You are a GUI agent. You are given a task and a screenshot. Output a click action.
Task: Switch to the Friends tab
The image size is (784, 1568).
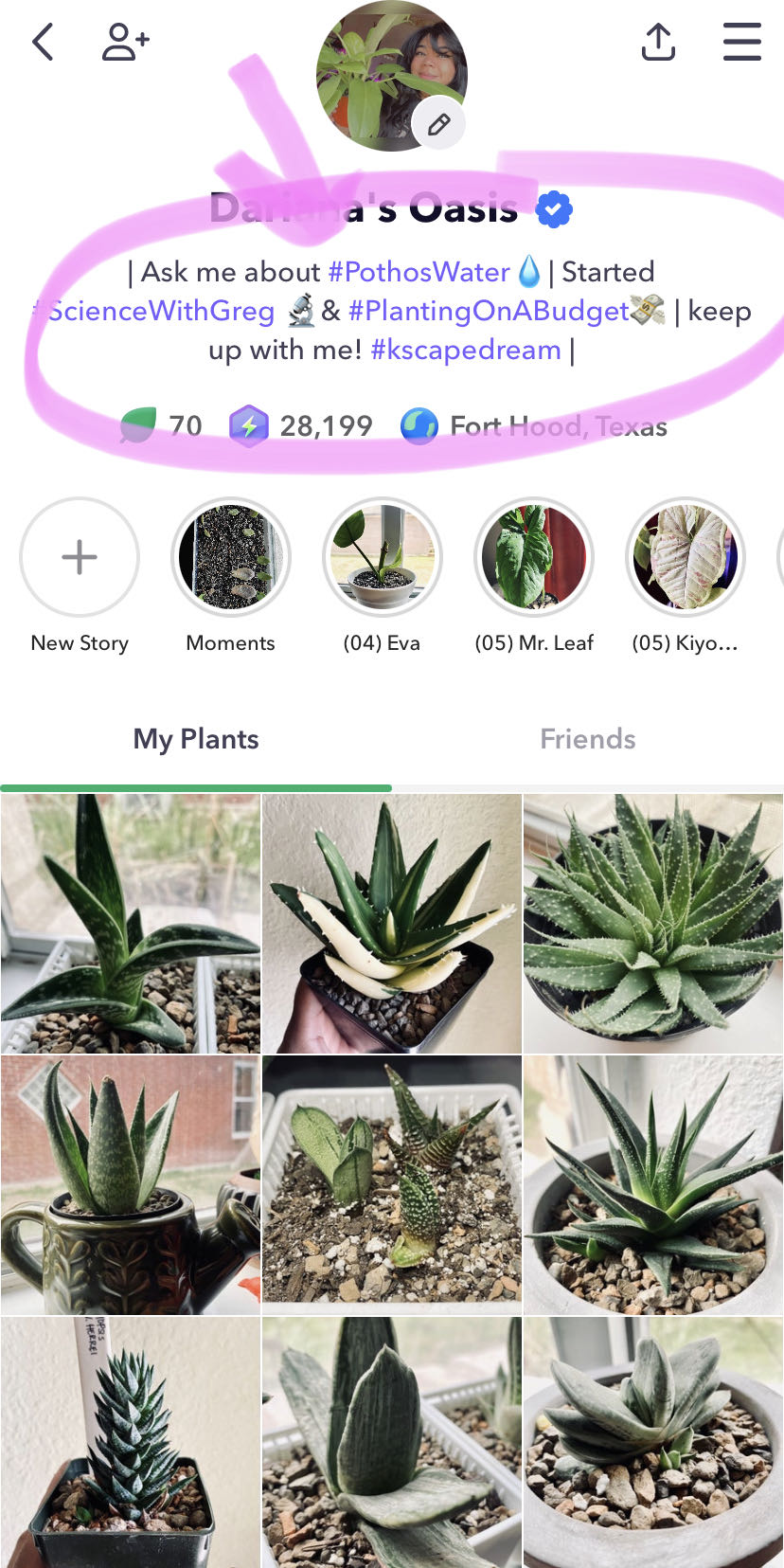point(587,739)
